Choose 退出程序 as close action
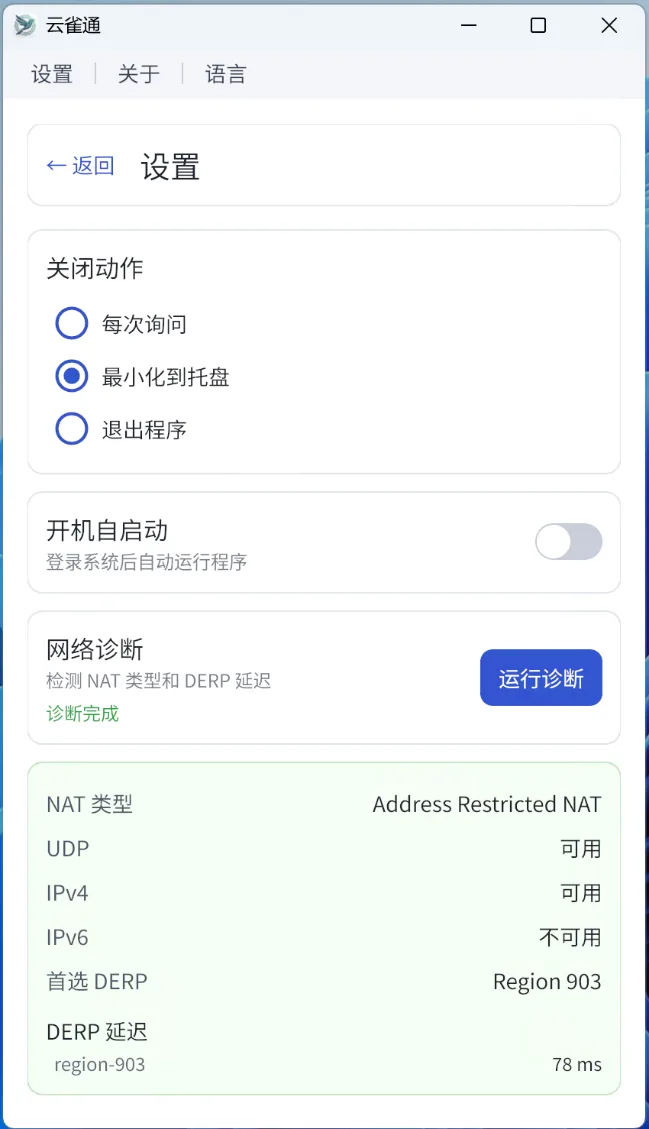Image resolution: width=649 pixels, height=1129 pixels. [72, 429]
